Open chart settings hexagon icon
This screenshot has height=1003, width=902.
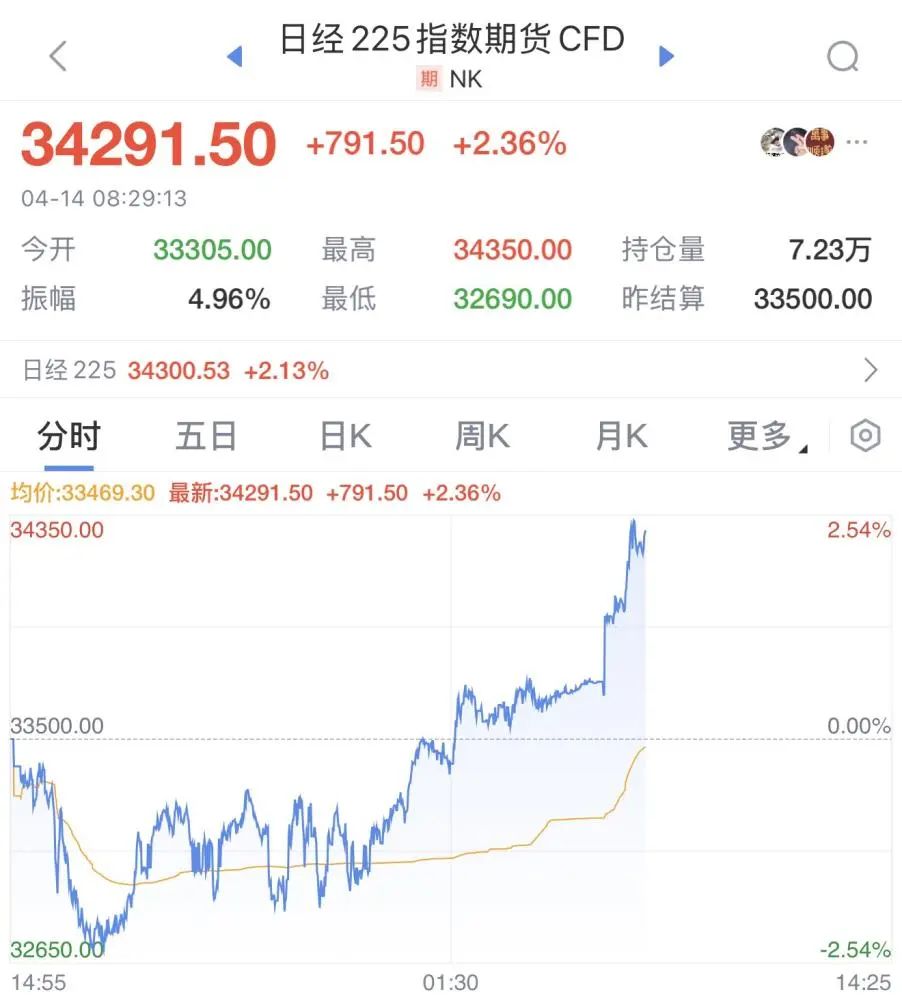coord(865,437)
